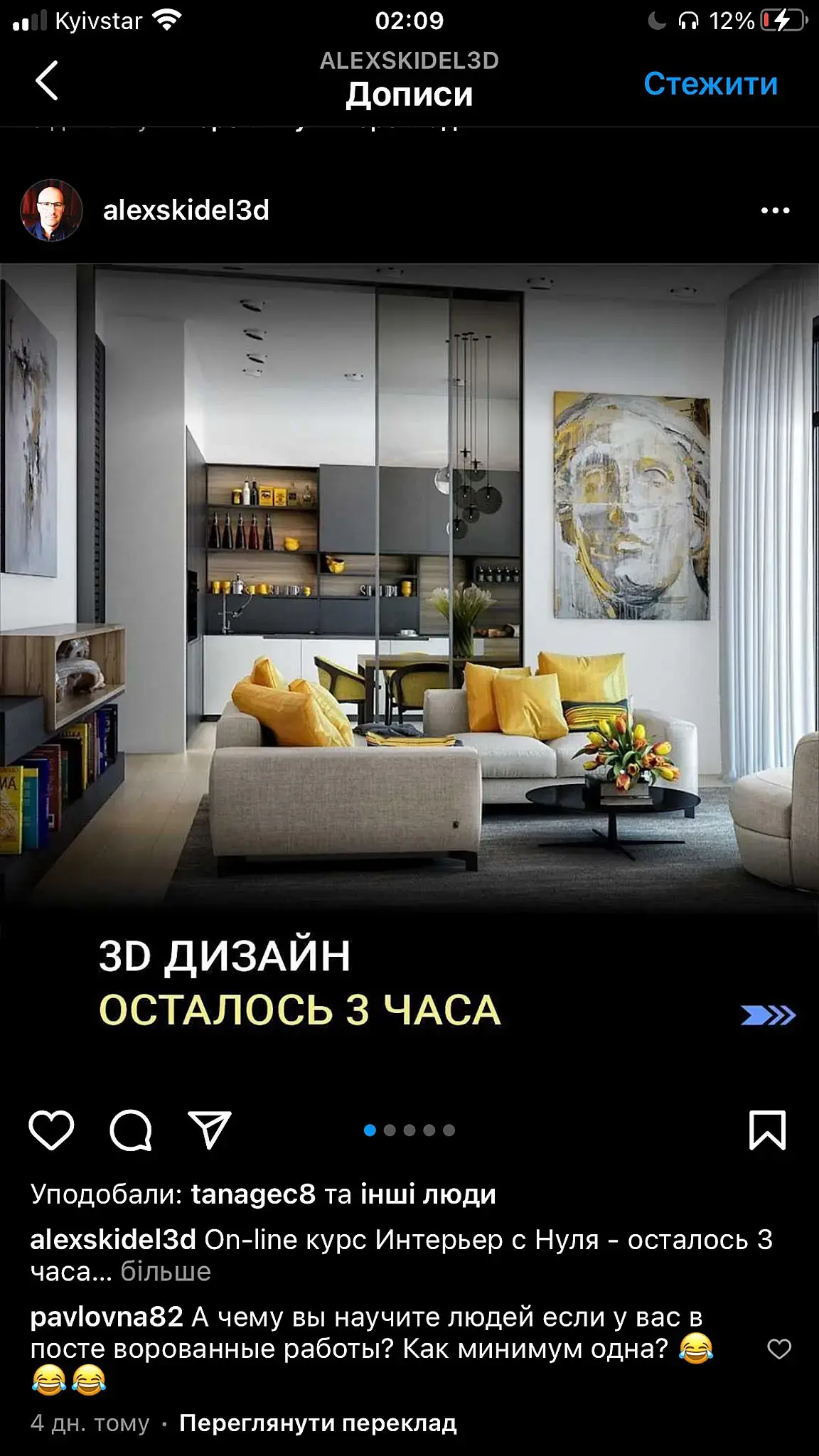Like pavlovna82's comment
Image resolution: width=819 pixels, height=1456 pixels.
(779, 1349)
